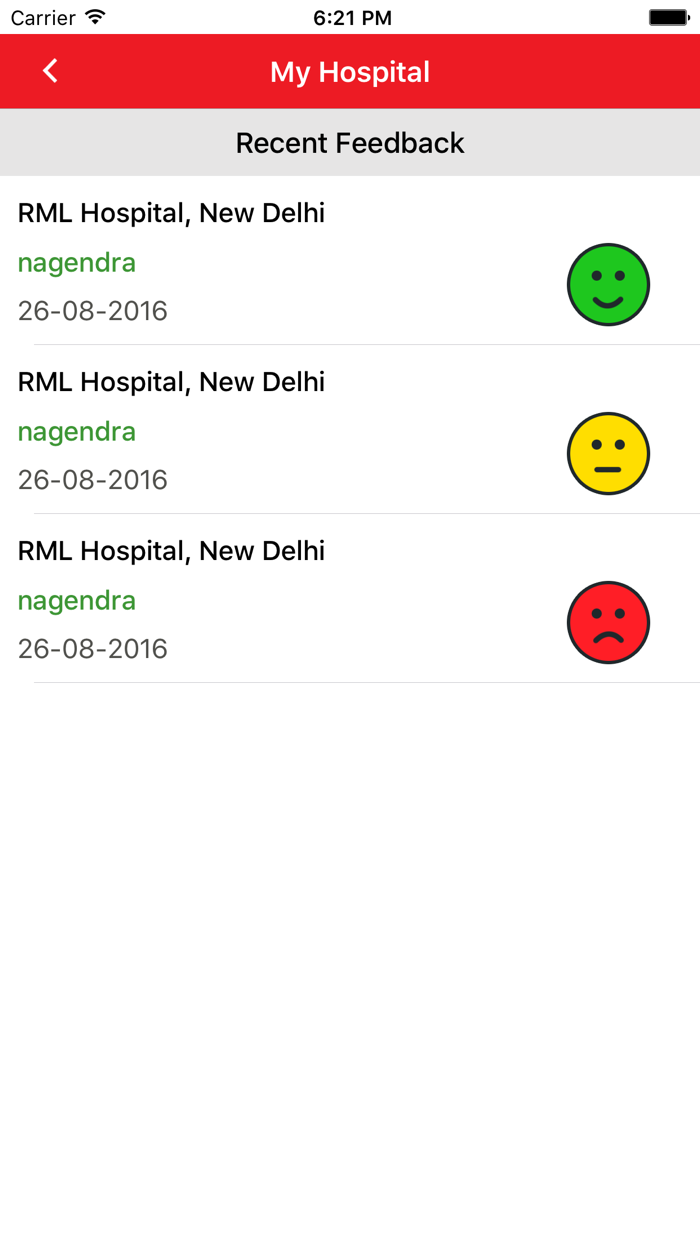This screenshot has height=1244, width=700.
Task: Open the feedback with the yellow neutral face
Action: coord(608,454)
